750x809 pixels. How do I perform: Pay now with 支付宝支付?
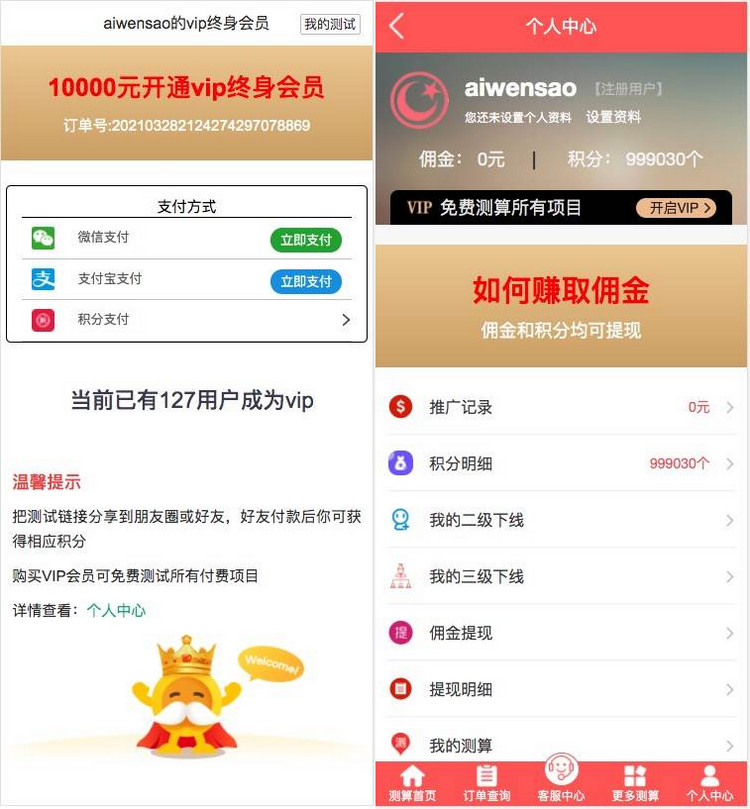pyautogui.click(x=305, y=282)
